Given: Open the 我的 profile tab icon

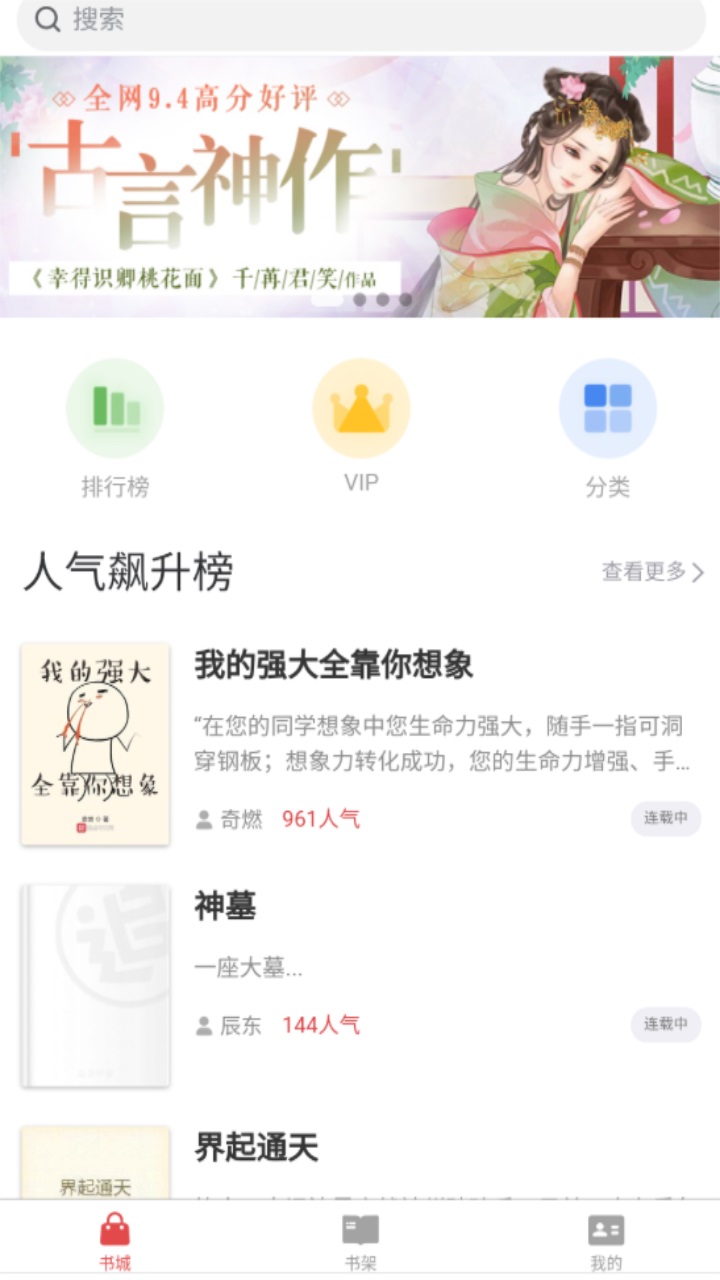Looking at the screenshot, I should [x=608, y=1228].
